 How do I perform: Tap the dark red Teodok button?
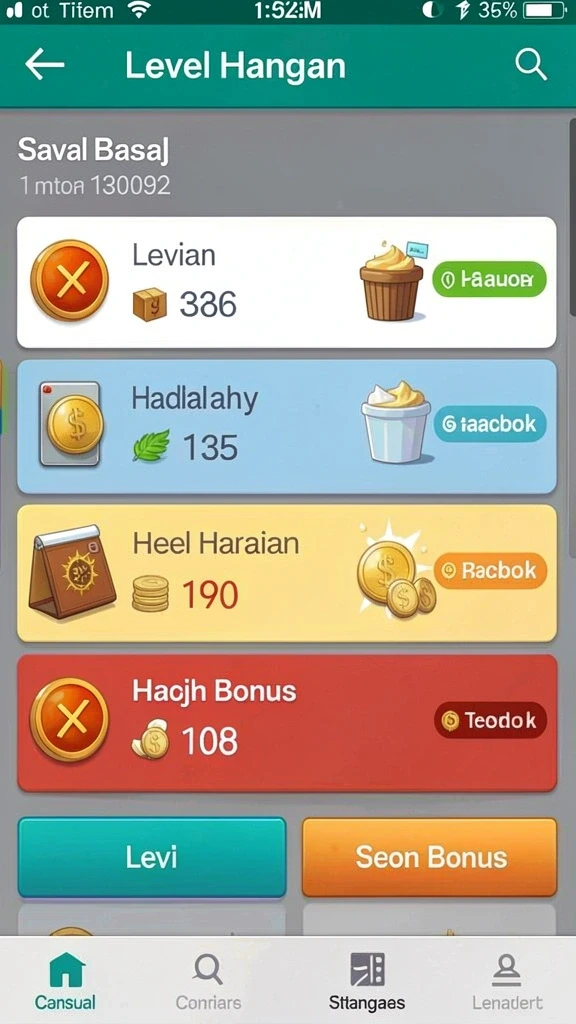(490, 720)
